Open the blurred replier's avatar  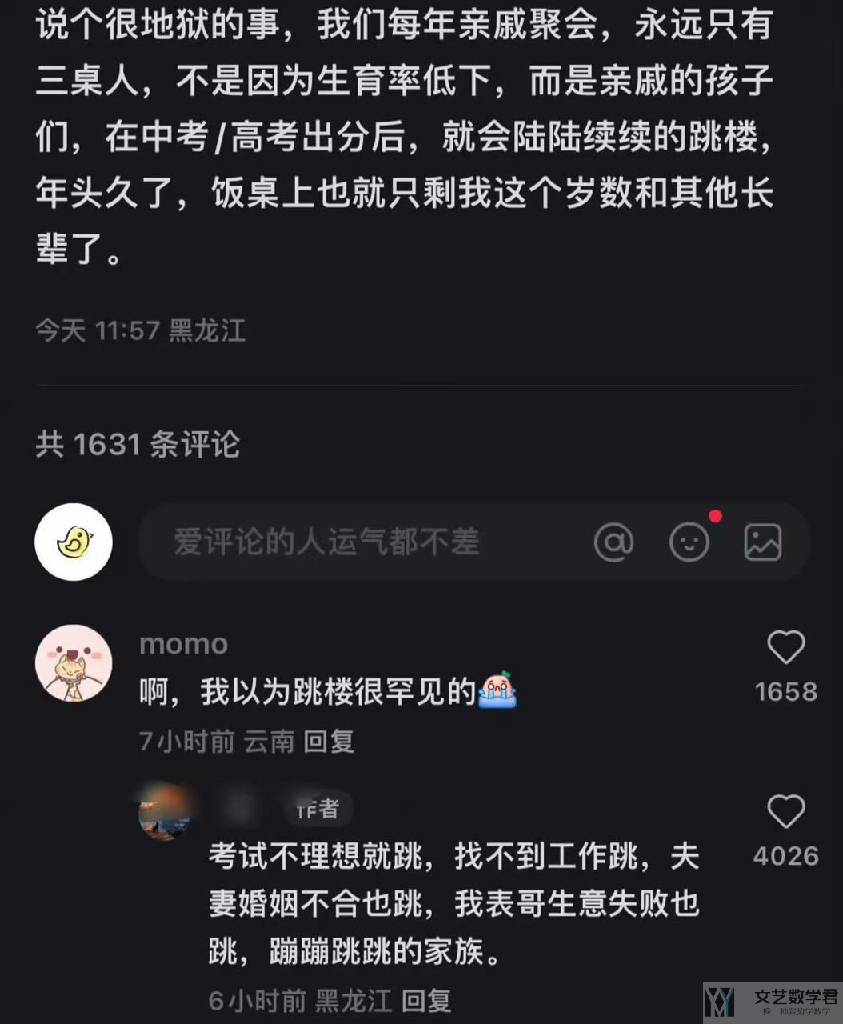(x=165, y=812)
